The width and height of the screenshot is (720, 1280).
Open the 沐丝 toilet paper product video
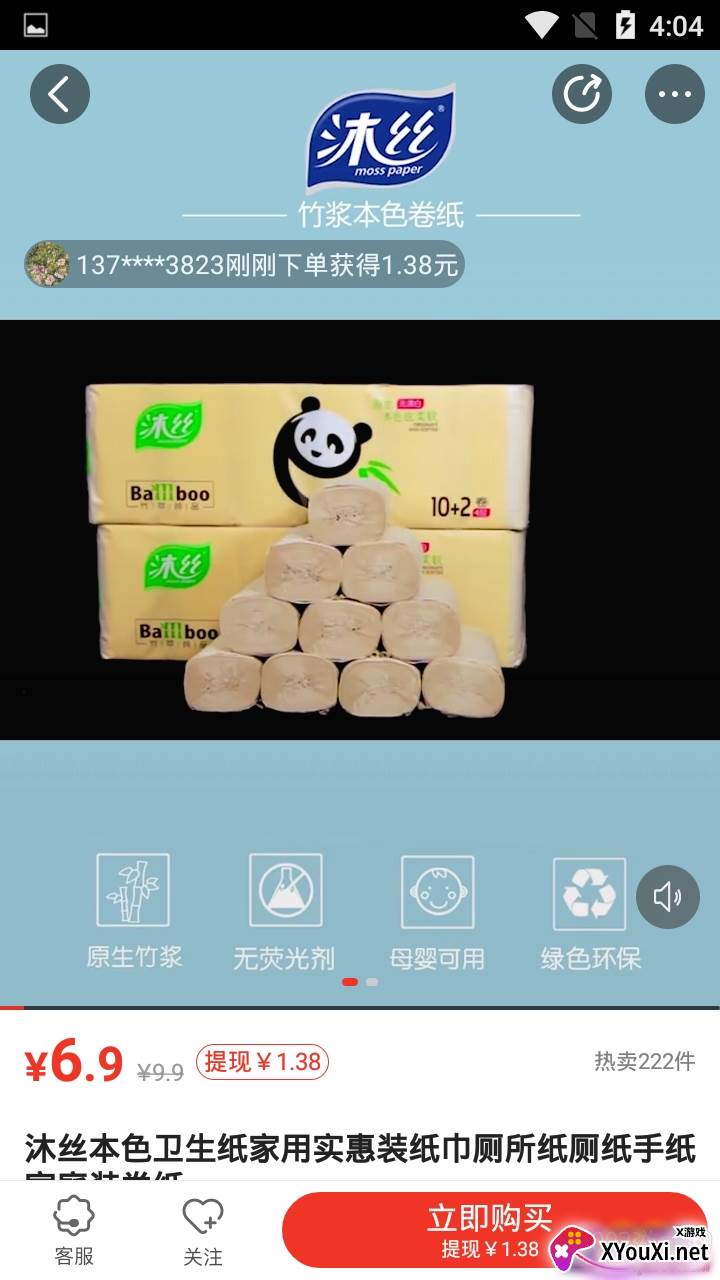point(360,530)
